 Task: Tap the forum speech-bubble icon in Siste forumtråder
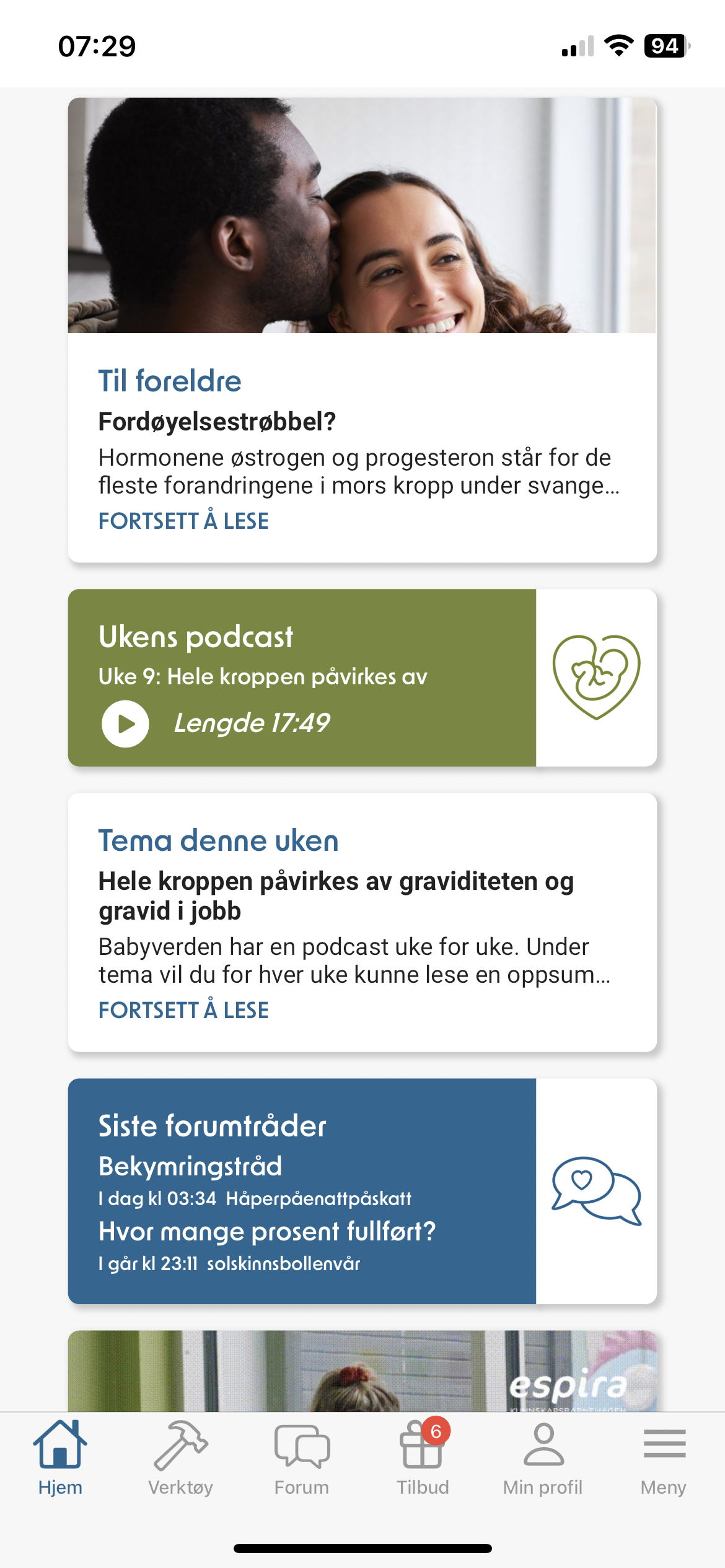[x=595, y=1190]
